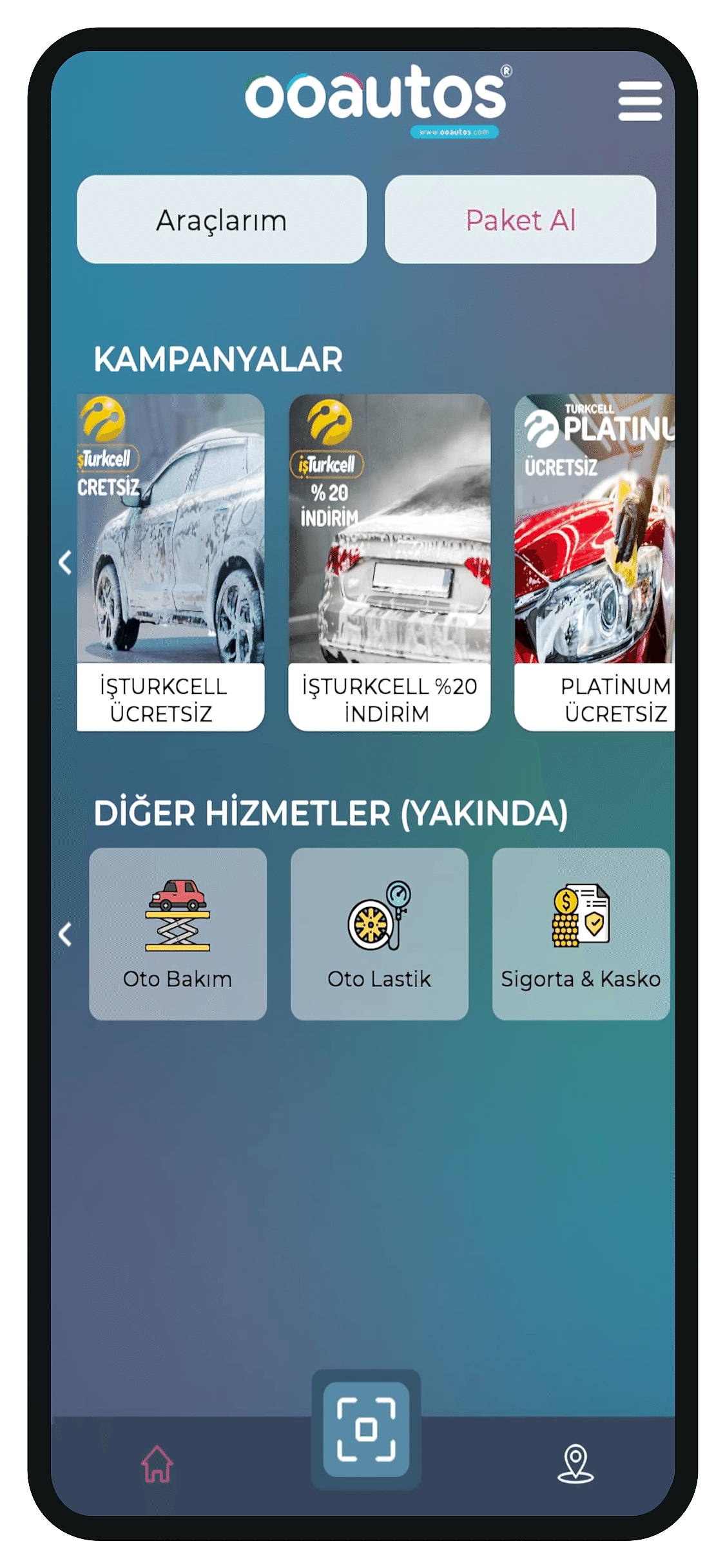The width and height of the screenshot is (725, 1568).
Task: Open the center scan button
Action: 366,1429
